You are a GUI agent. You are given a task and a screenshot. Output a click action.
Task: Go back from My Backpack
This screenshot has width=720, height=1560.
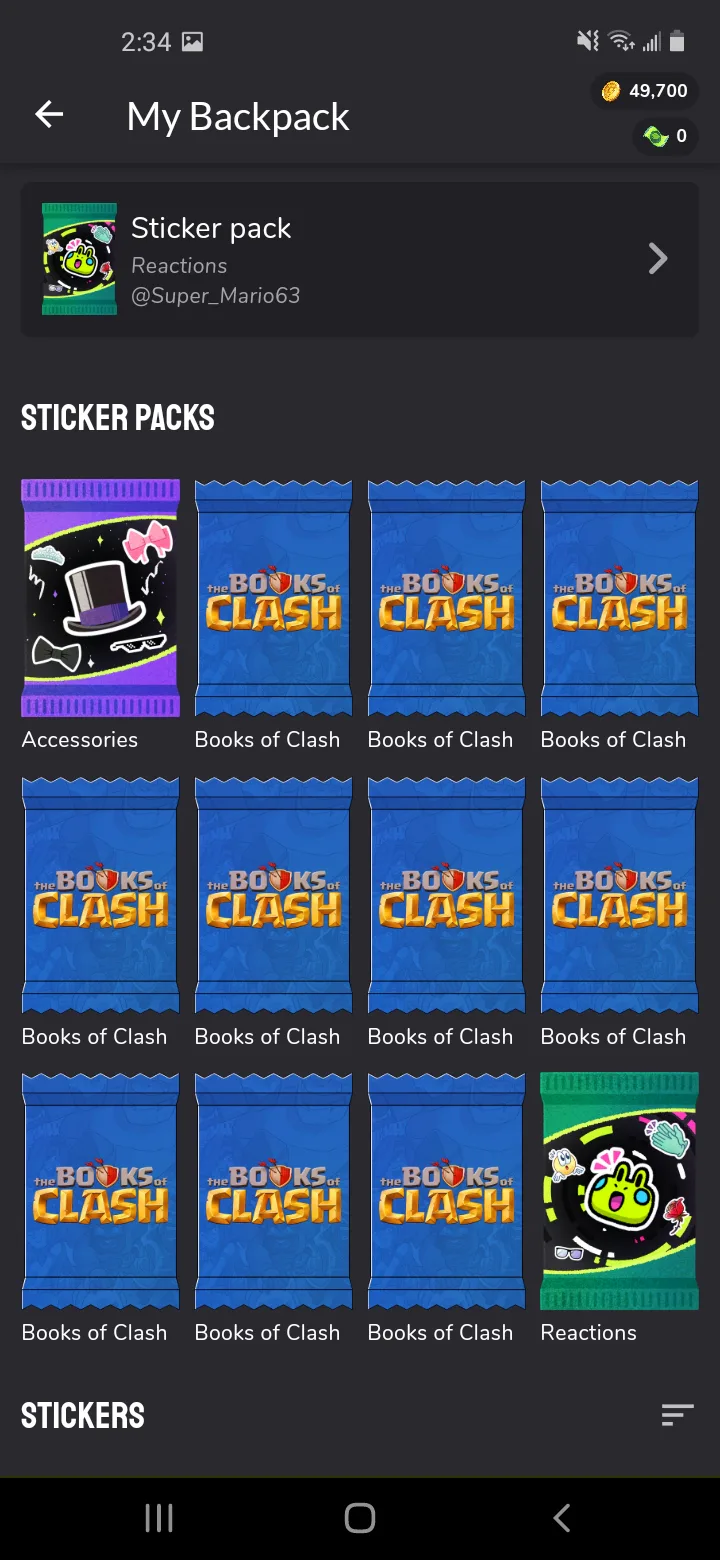pyautogui.click(x=49, y=115)
